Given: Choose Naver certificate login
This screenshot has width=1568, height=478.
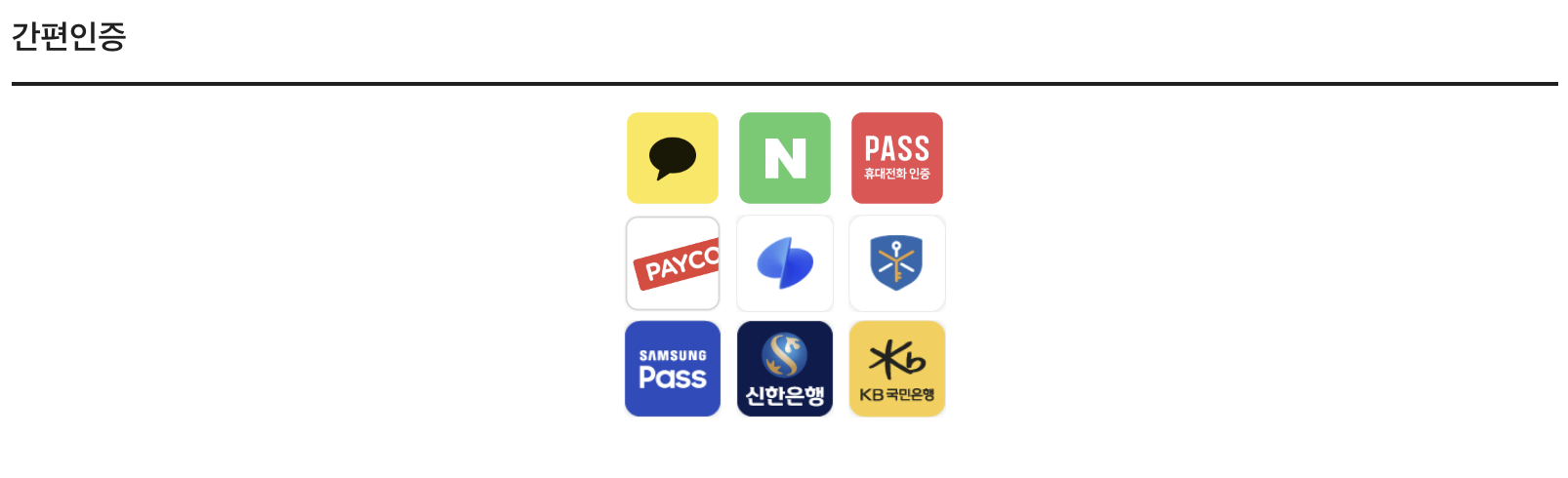Looking at the screenshot, I should [x=784, y=158].
